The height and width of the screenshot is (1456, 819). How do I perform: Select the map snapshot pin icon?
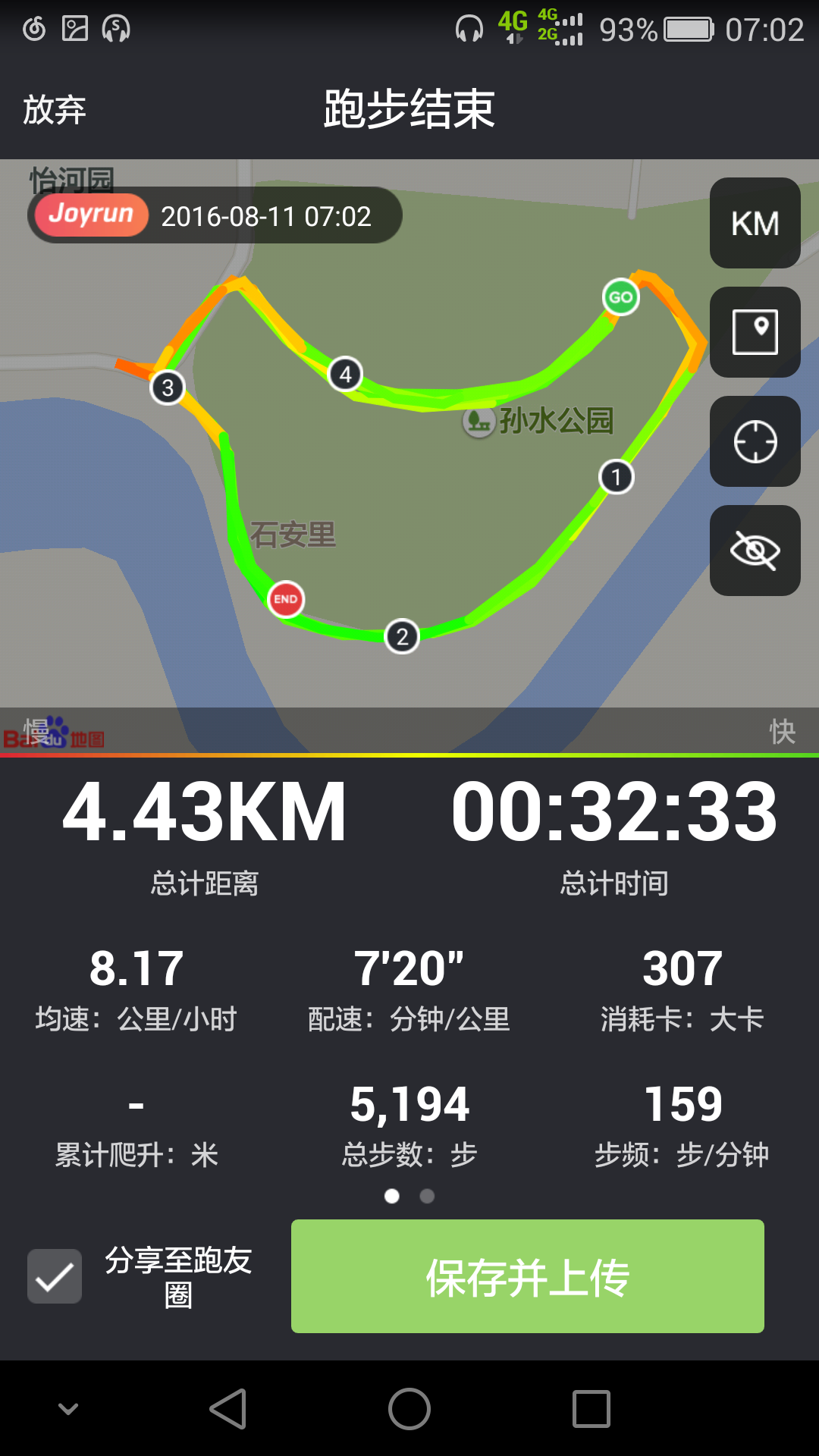click(x=755, y=332)
